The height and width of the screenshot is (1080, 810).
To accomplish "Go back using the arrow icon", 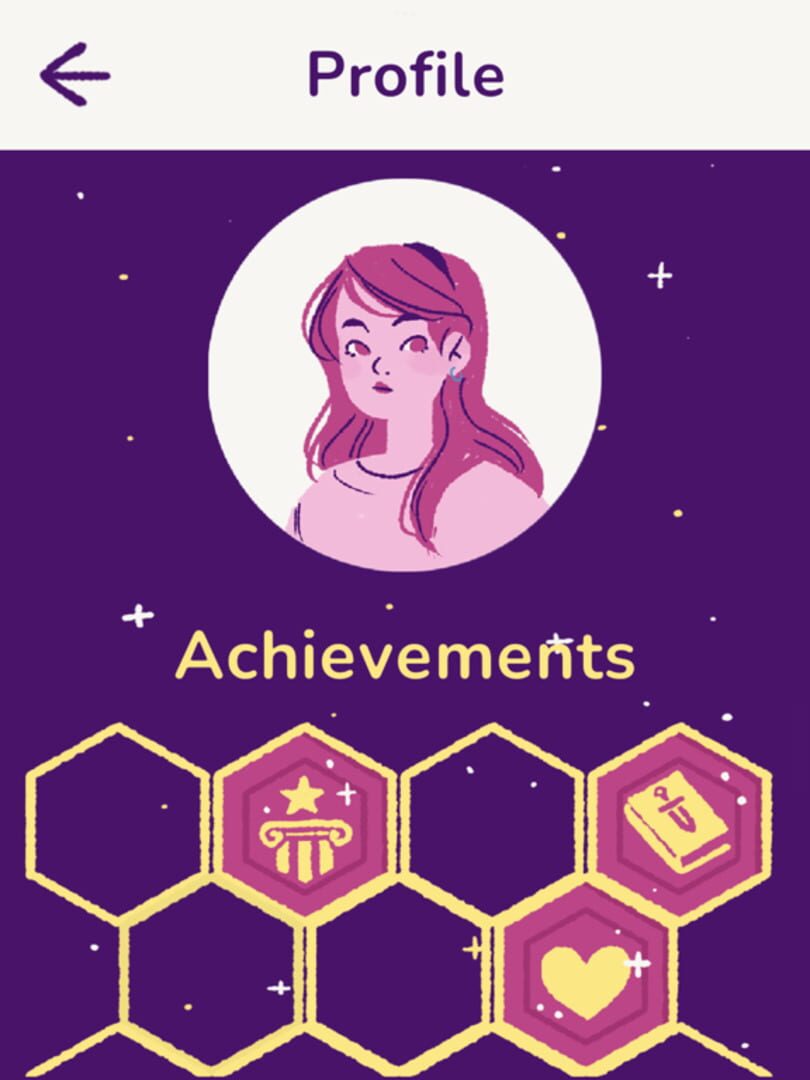I will [x=74, y=74].
